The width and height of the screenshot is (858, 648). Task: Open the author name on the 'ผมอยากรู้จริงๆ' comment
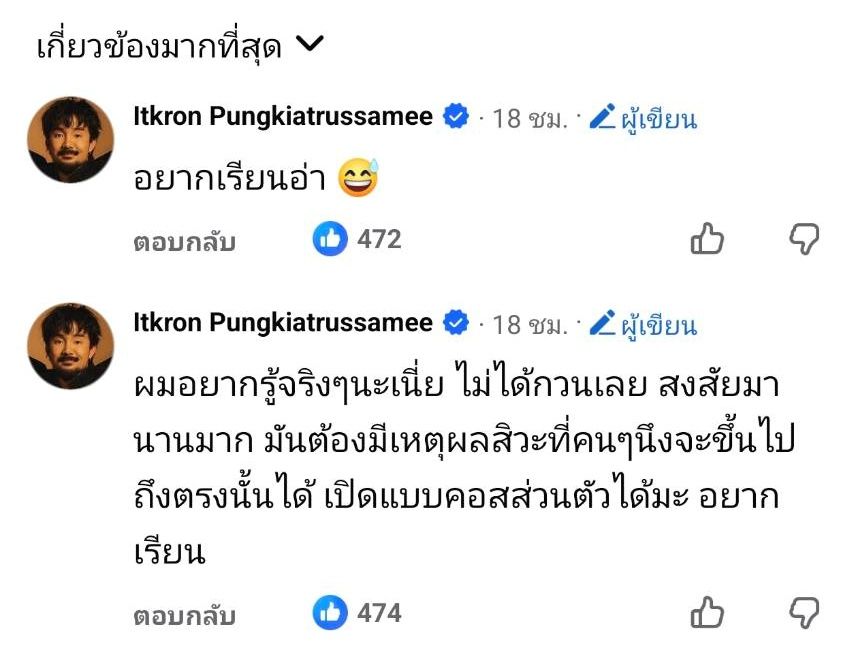pos(283,324)
